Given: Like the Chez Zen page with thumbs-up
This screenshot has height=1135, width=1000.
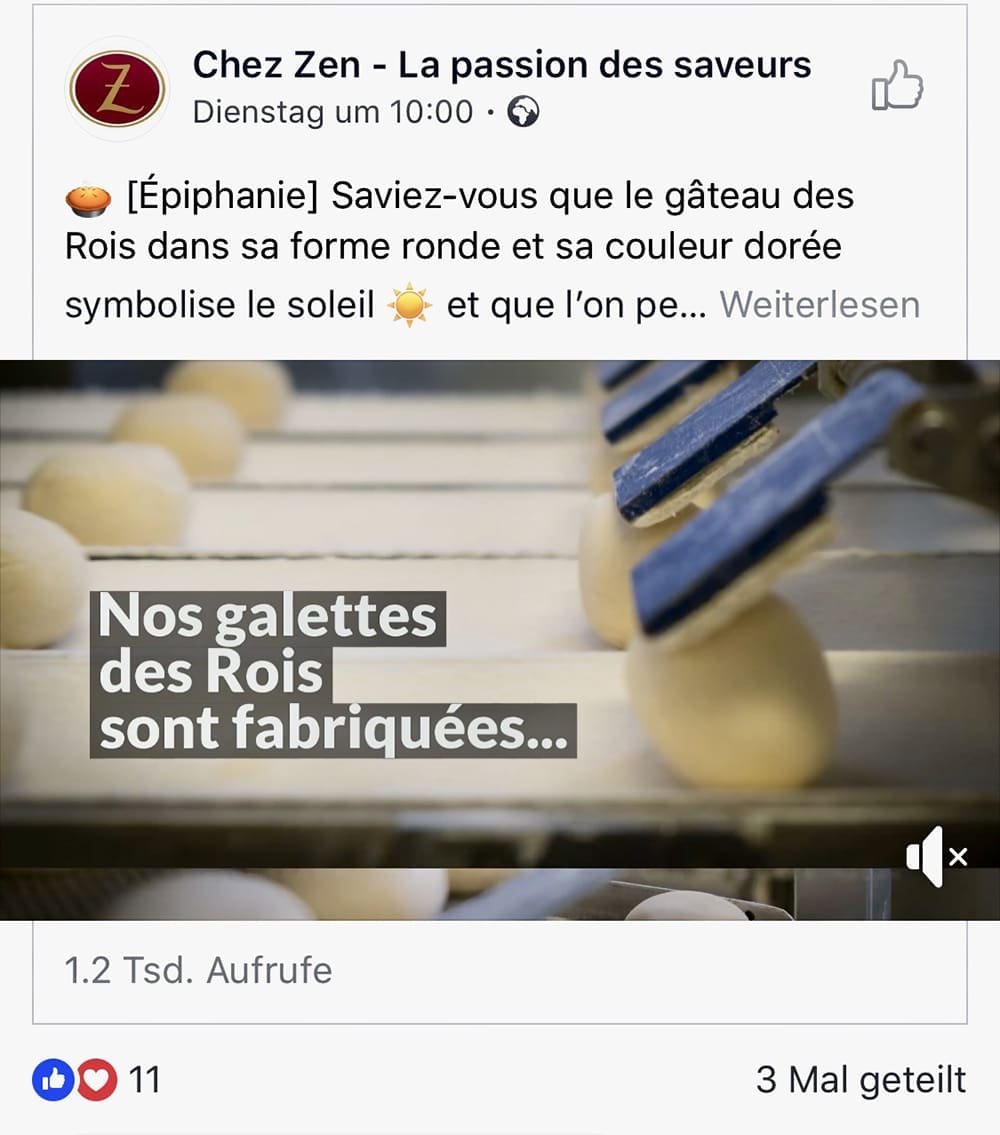Looking at the screenshot, I should coord(897,85).
